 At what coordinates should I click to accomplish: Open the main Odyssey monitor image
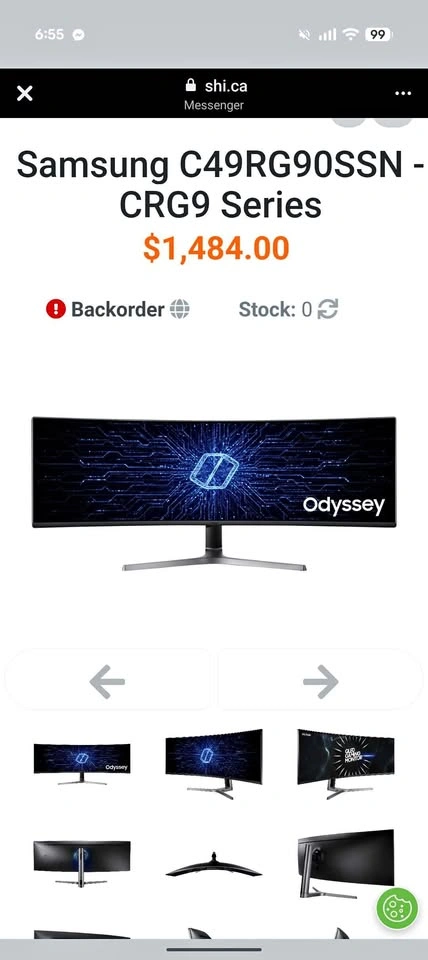tap(214, 493)
